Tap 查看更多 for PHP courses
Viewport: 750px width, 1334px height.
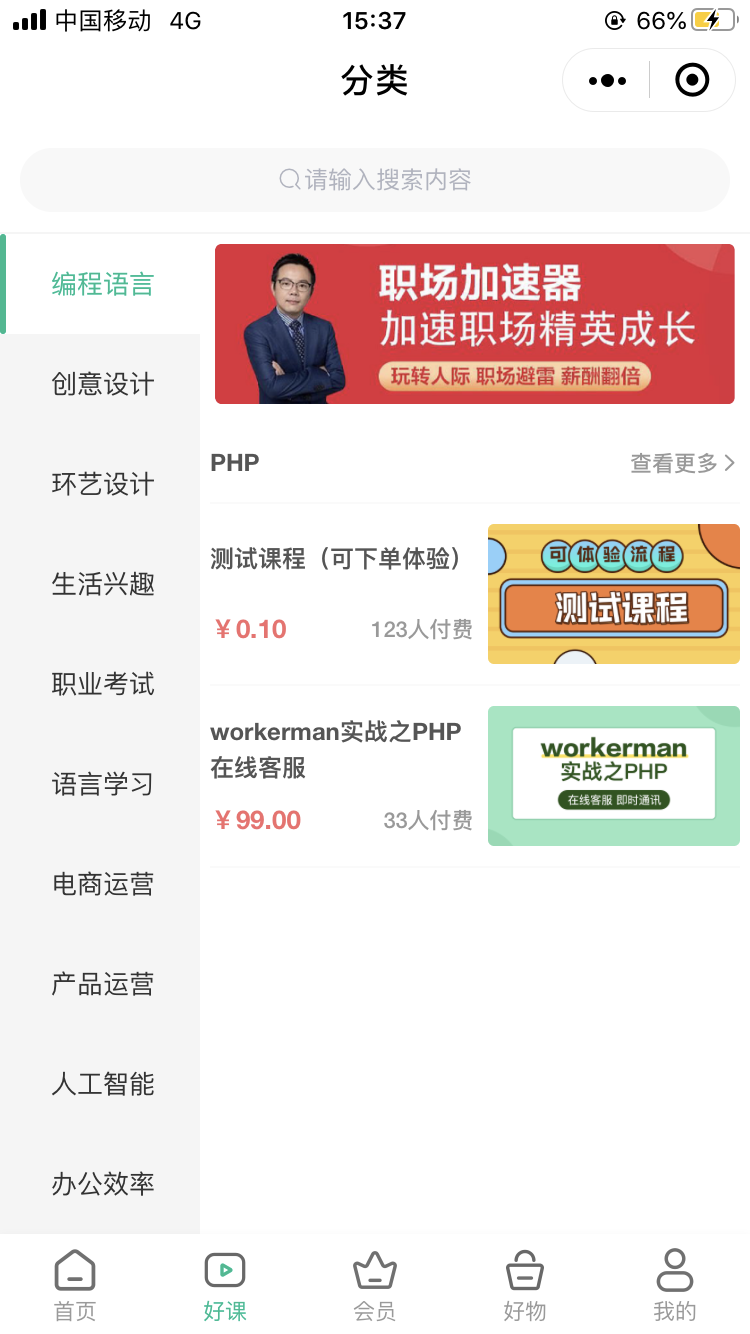tap(682, 463)
